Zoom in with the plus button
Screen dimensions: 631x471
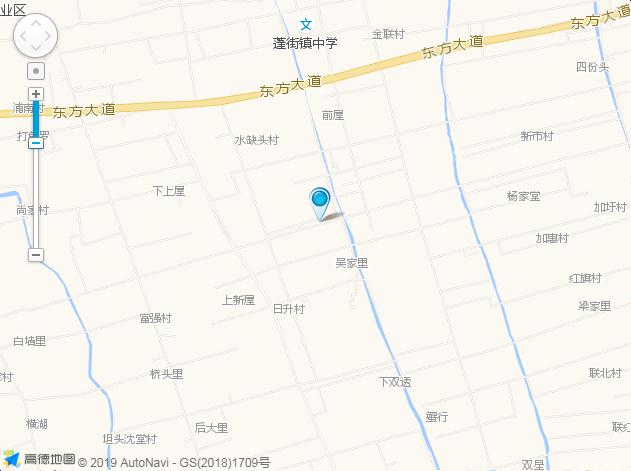[x=36, y=94]
